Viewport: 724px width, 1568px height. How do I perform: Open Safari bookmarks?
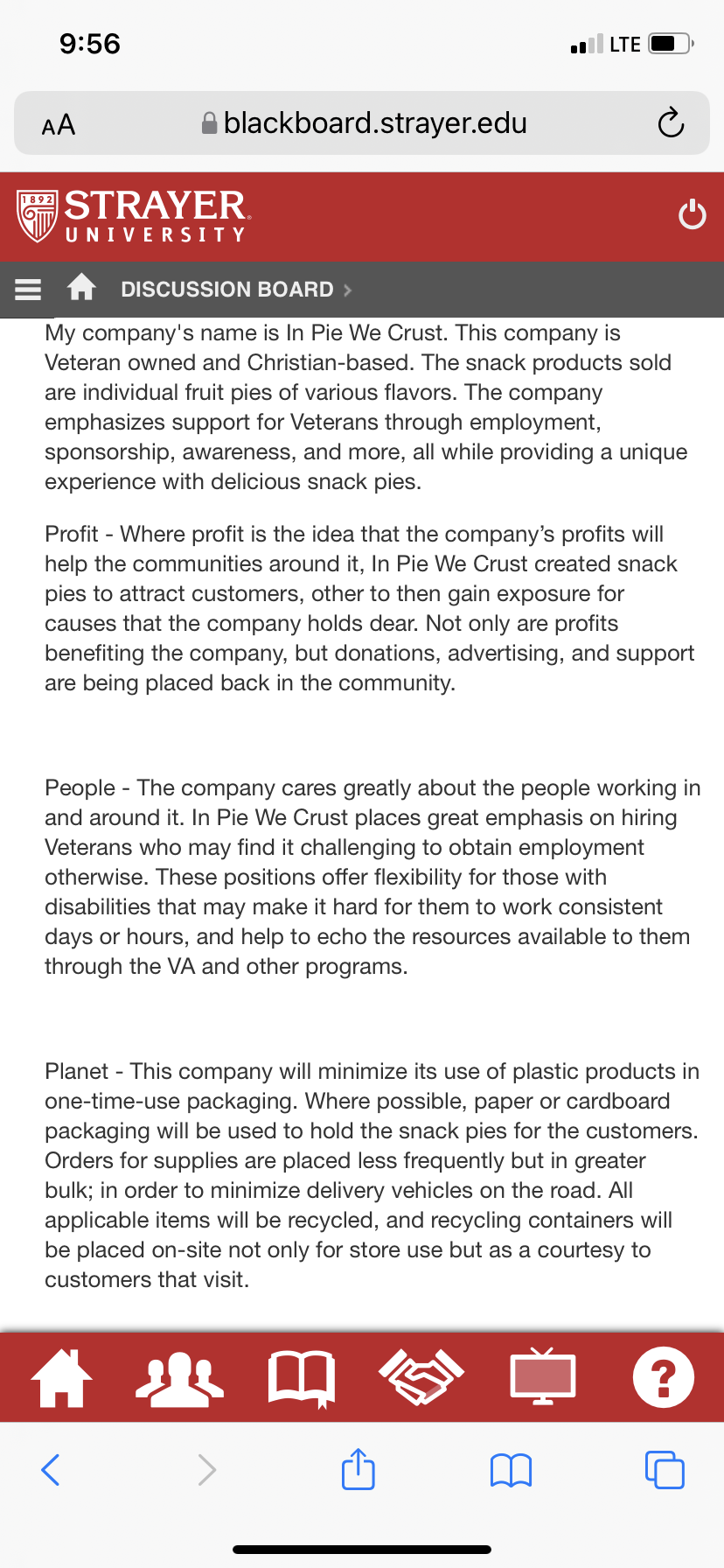(x=512, y=1471)
